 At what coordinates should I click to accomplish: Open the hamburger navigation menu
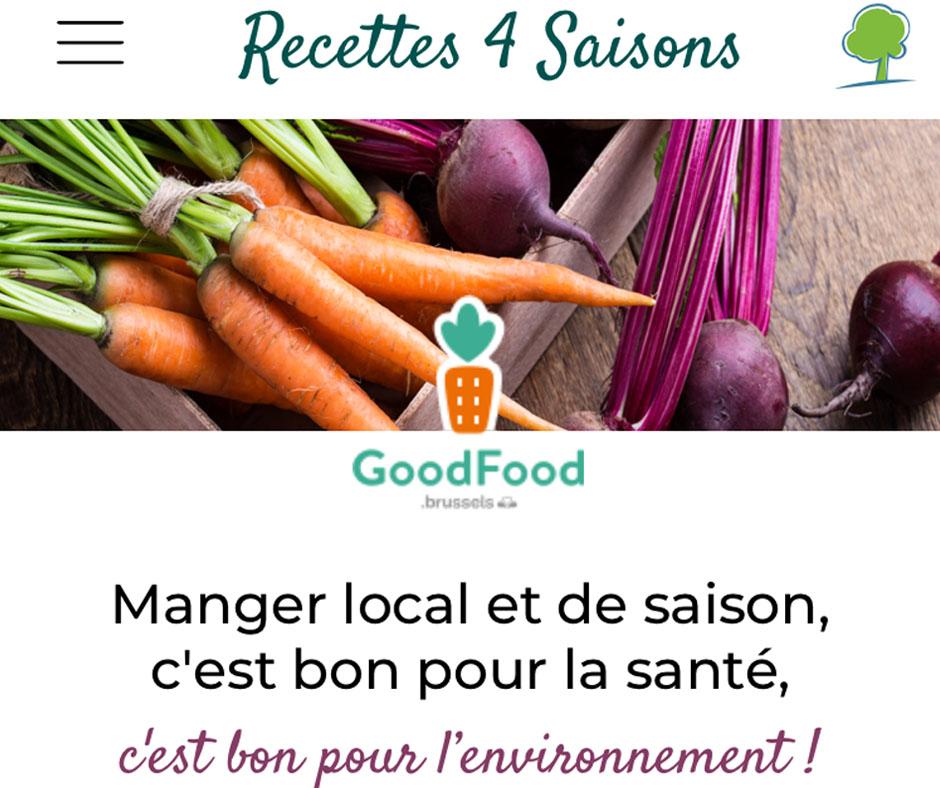coord(90,42)
